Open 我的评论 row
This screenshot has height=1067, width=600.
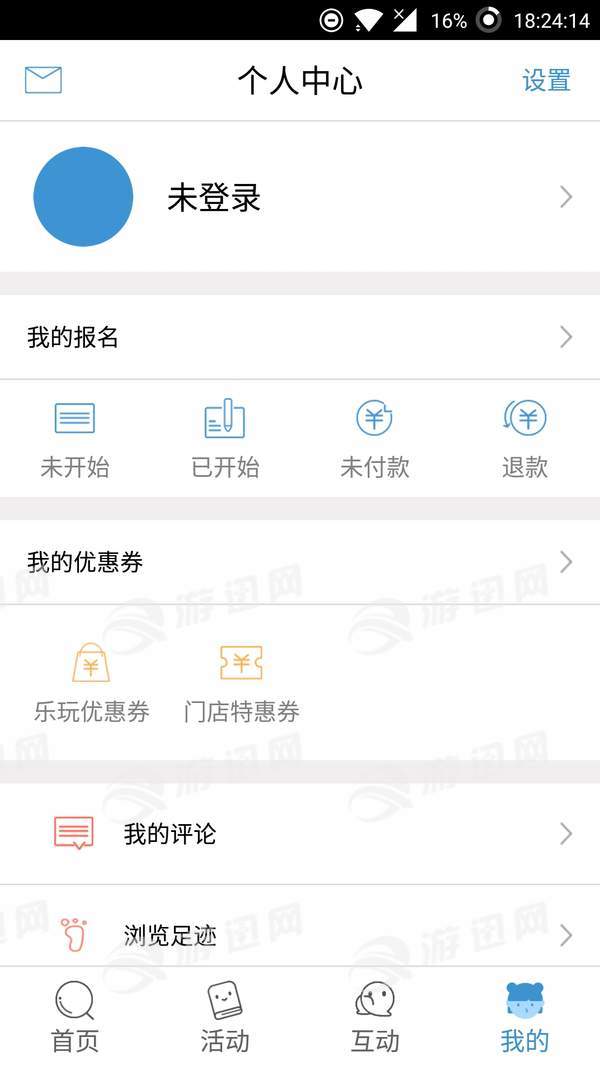tap(300, 834)
